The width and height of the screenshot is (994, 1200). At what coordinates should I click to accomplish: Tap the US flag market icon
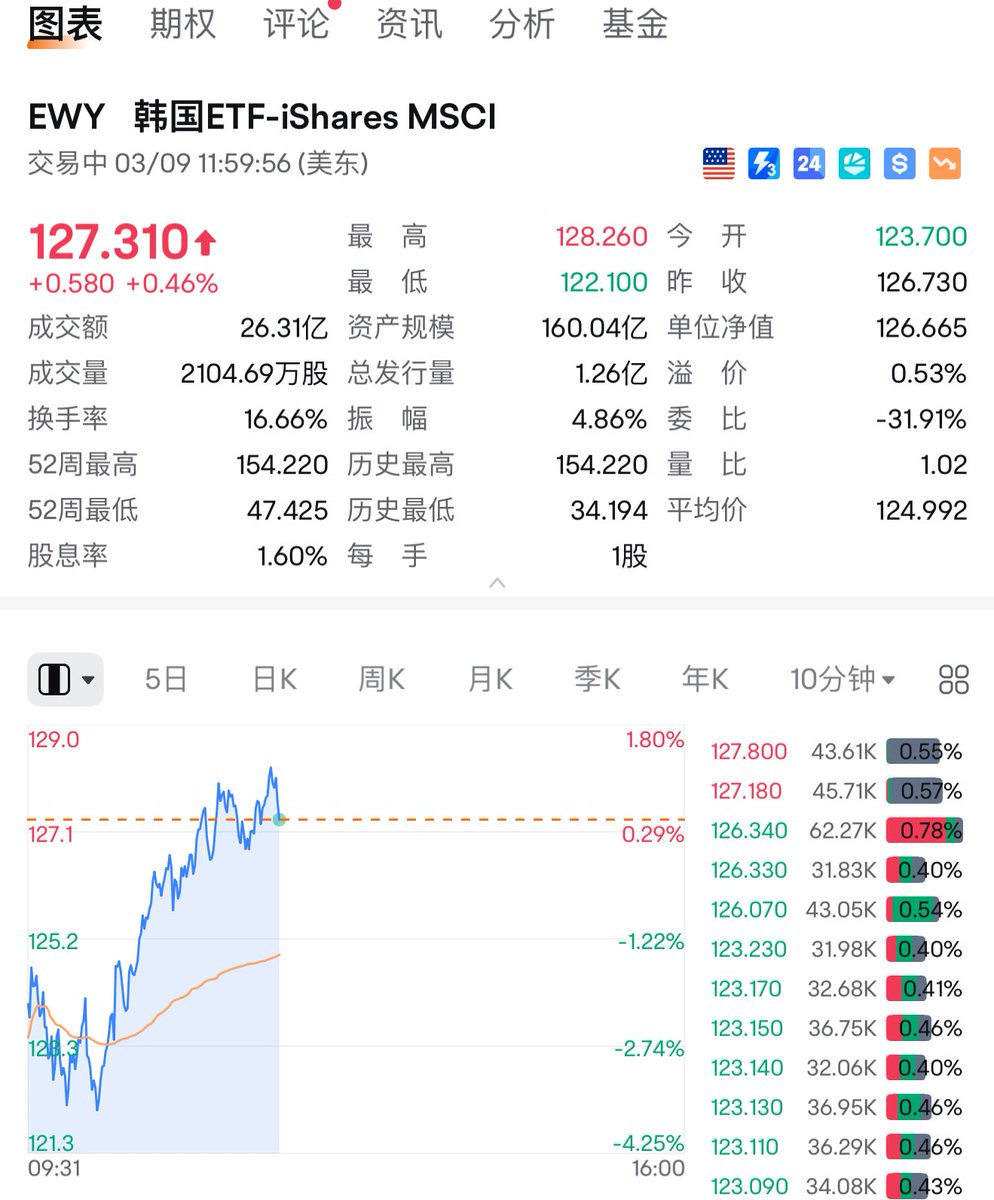pyautogui.click(x=718, y=163)
